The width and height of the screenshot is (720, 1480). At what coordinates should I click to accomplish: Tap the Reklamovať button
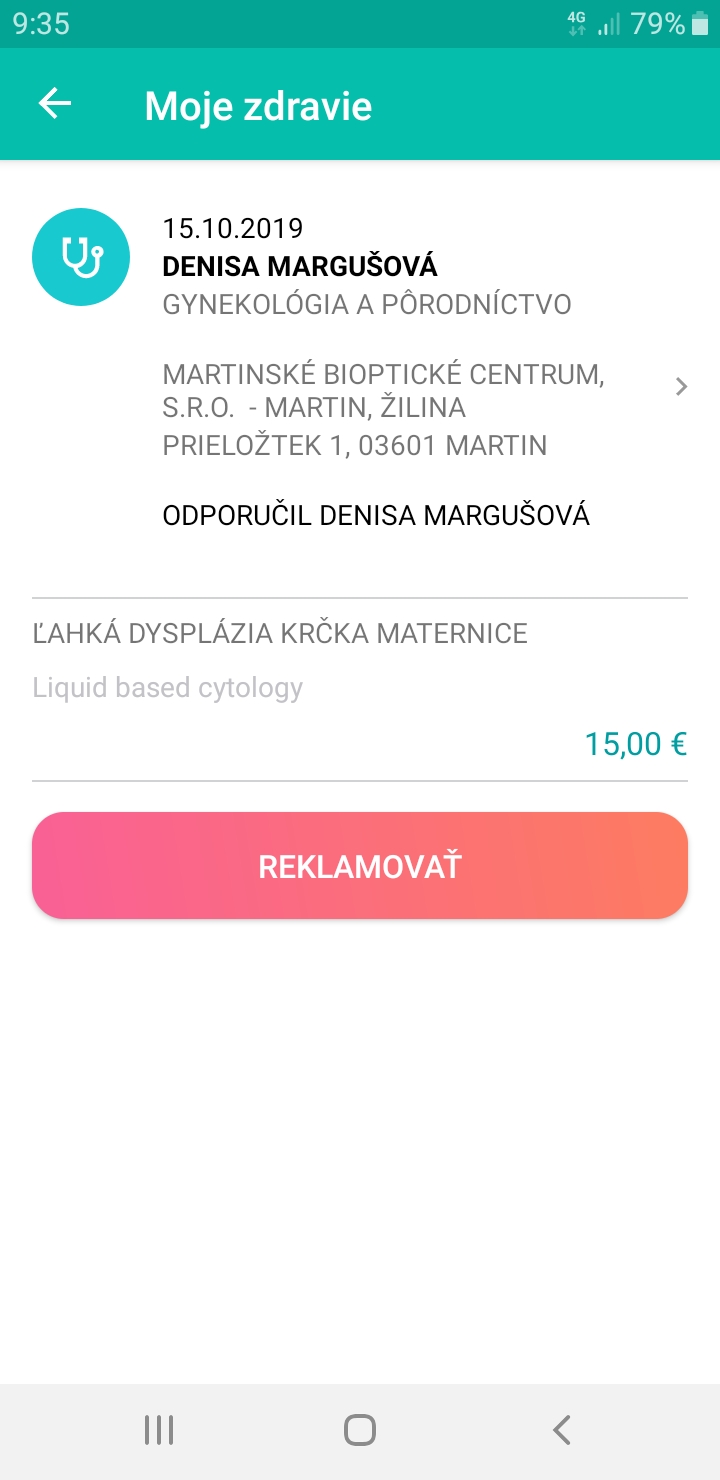(360, 866)
